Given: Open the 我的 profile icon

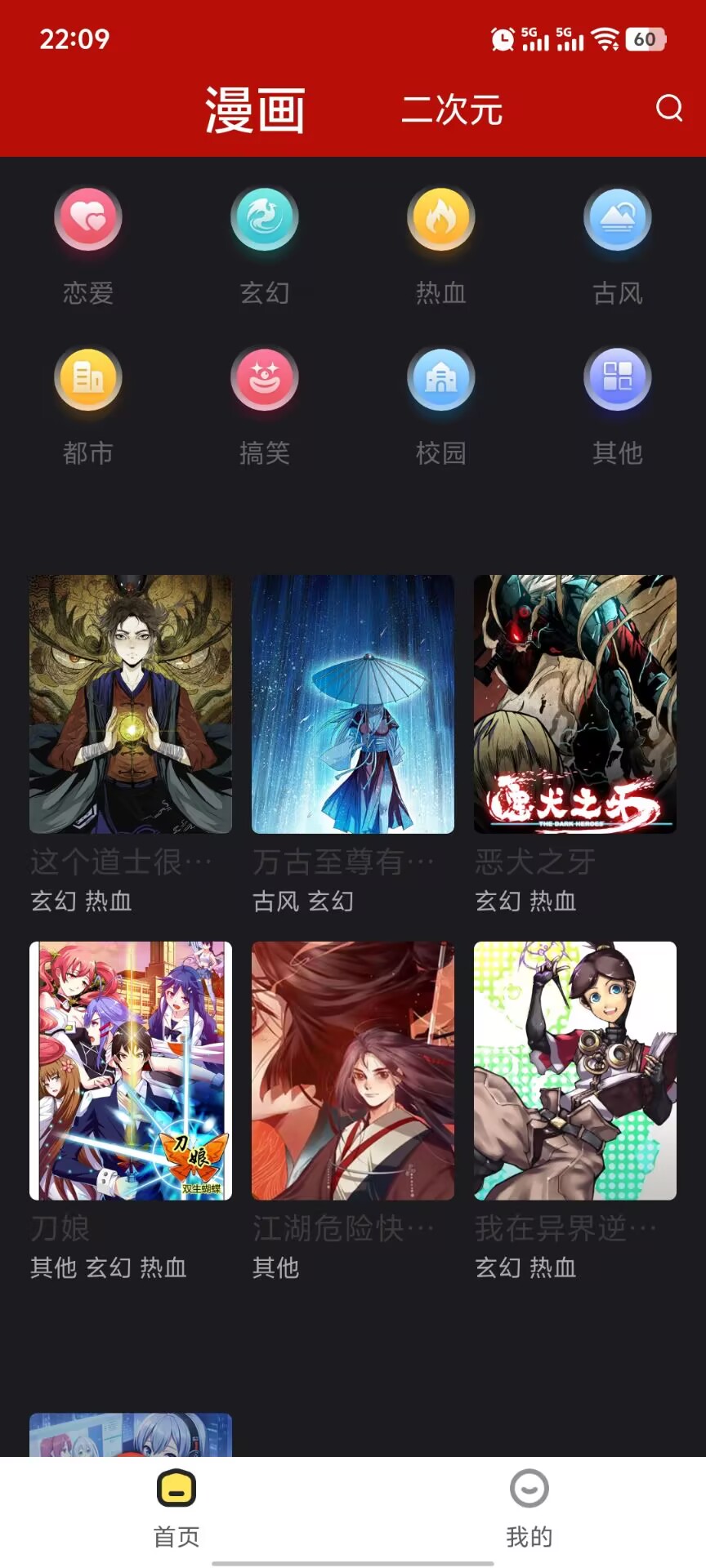Looking at the screenshot, I should pos(529,1505).
